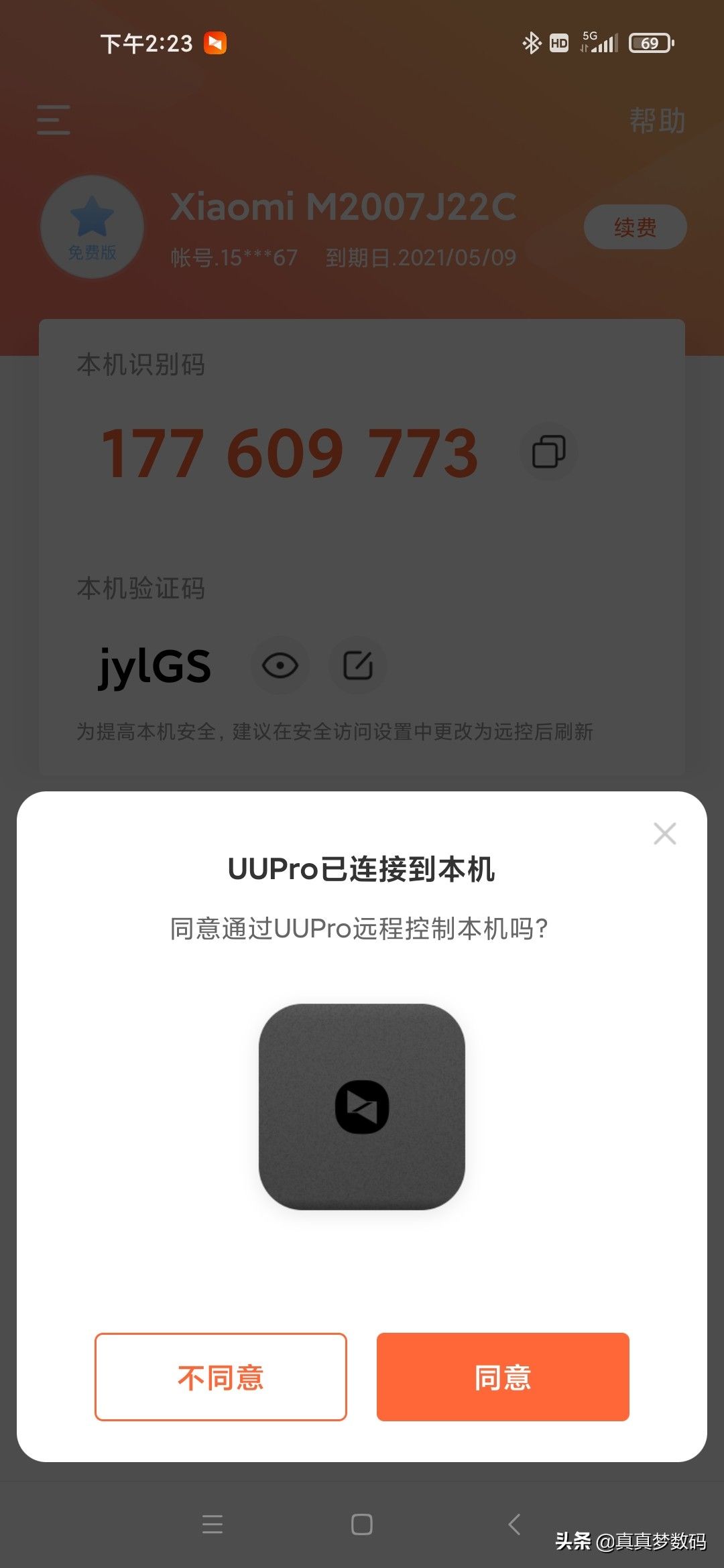Tap 不同意 to reject remote control
The image size is (724, 1568).
[221, 1377]
